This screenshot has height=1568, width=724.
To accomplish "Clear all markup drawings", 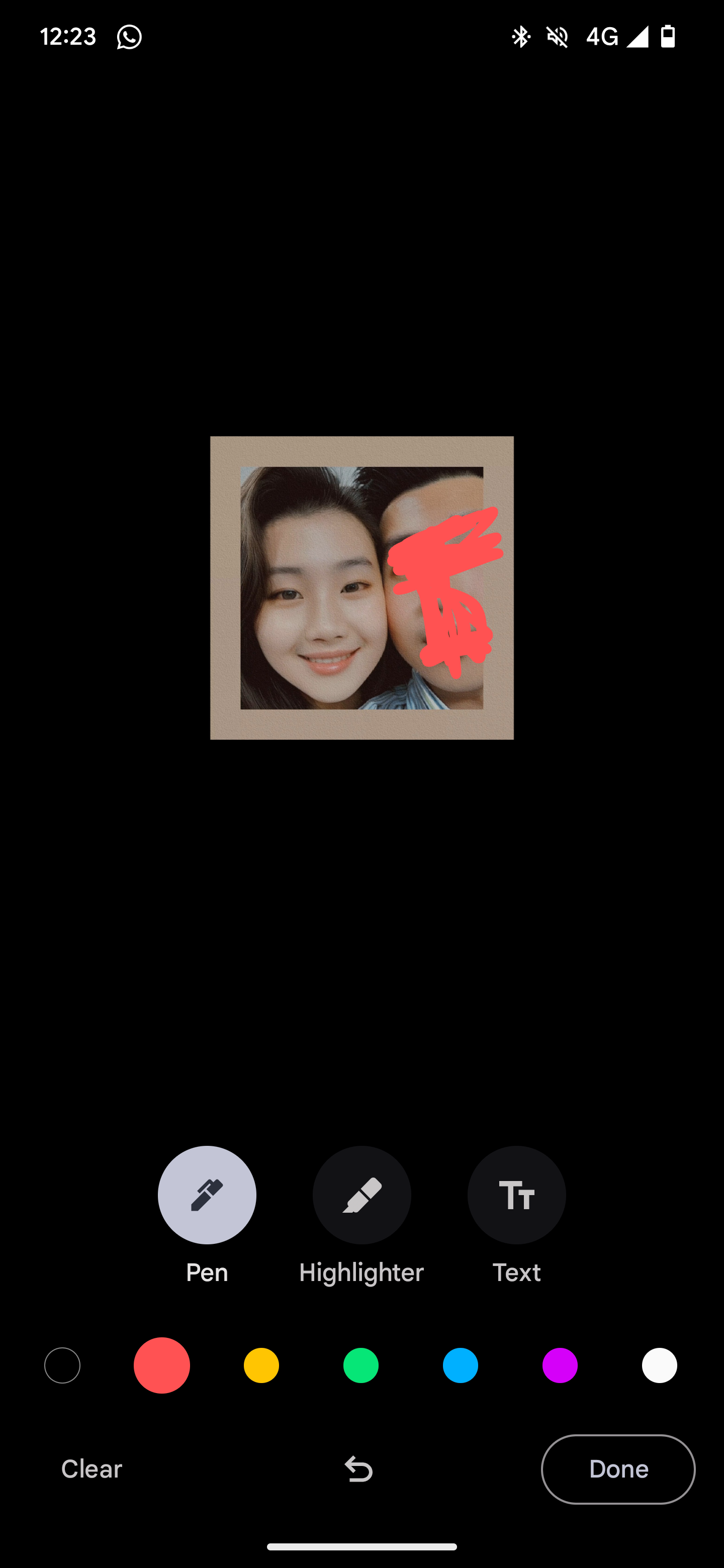I will (92, 1469).
